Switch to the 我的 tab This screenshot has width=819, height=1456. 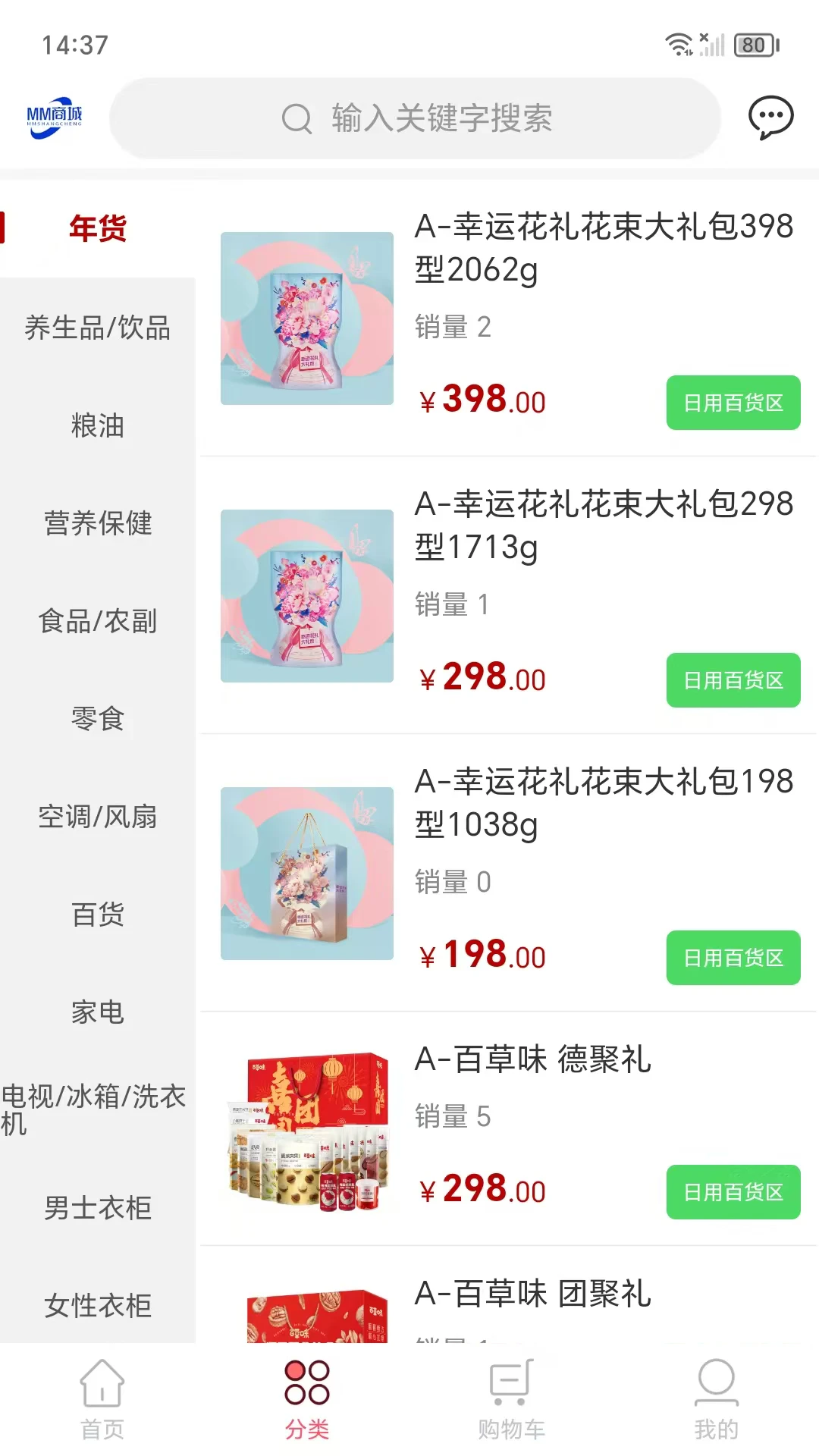pyautogui.click(x=716, y=1399)
